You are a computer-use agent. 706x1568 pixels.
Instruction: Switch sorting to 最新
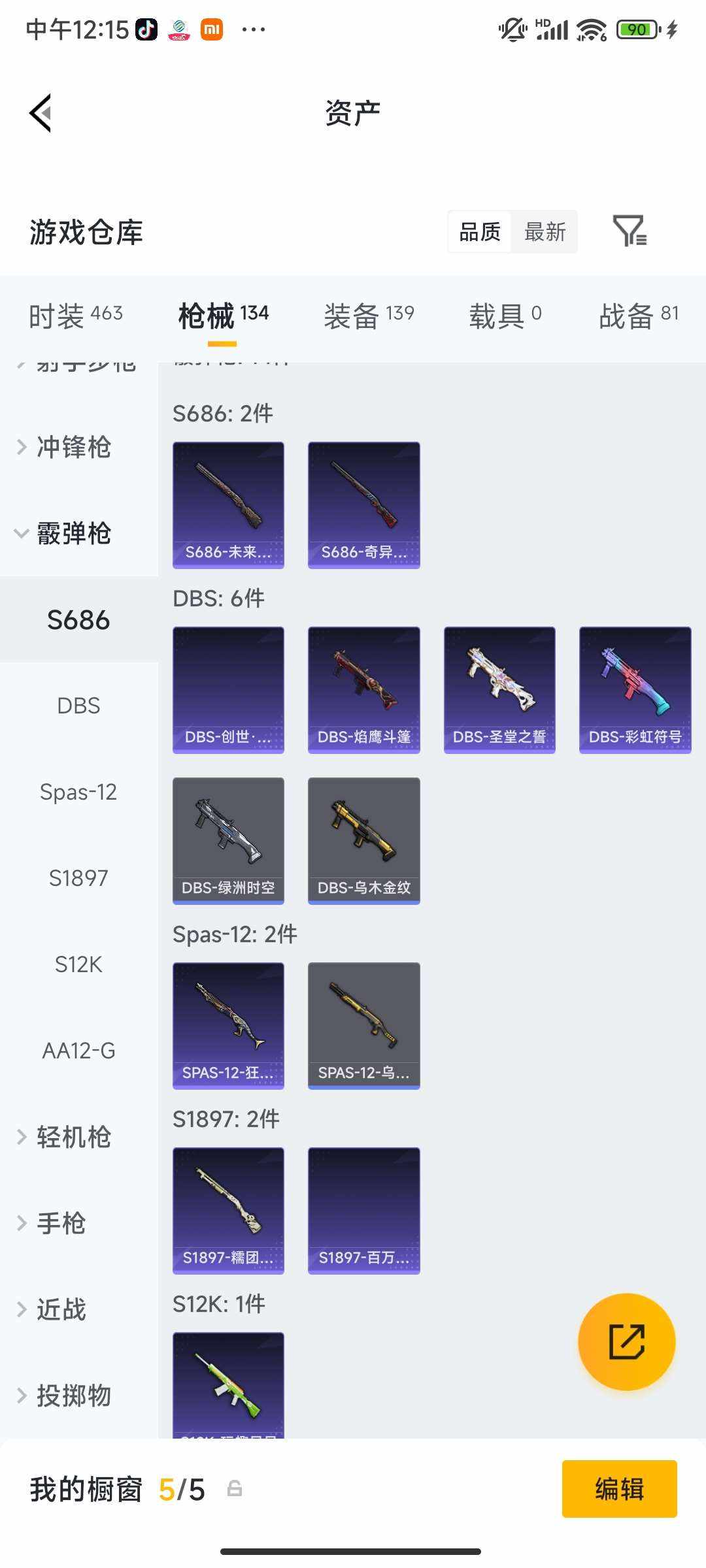tap(546, 232)
